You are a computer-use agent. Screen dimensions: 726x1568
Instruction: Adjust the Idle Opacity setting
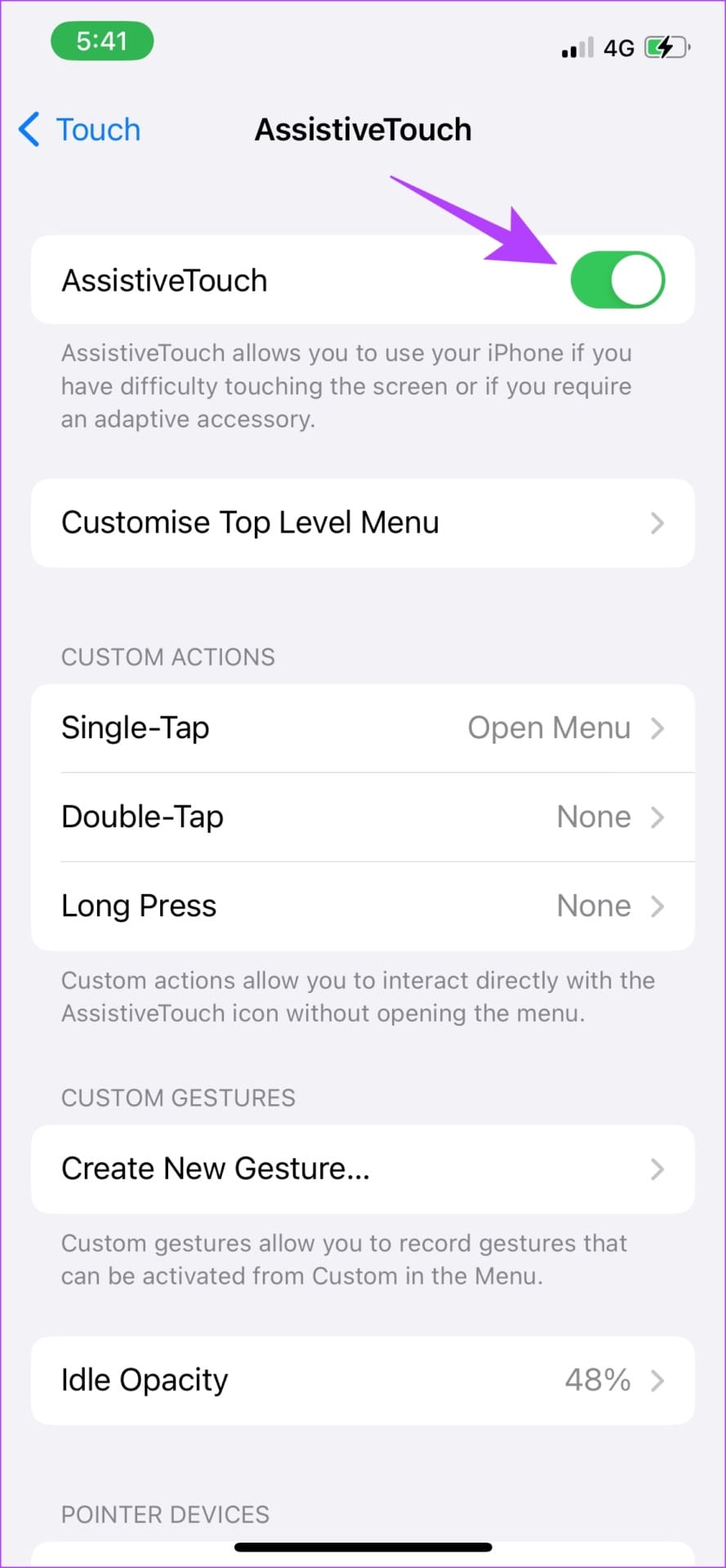tap(363, 1380)
